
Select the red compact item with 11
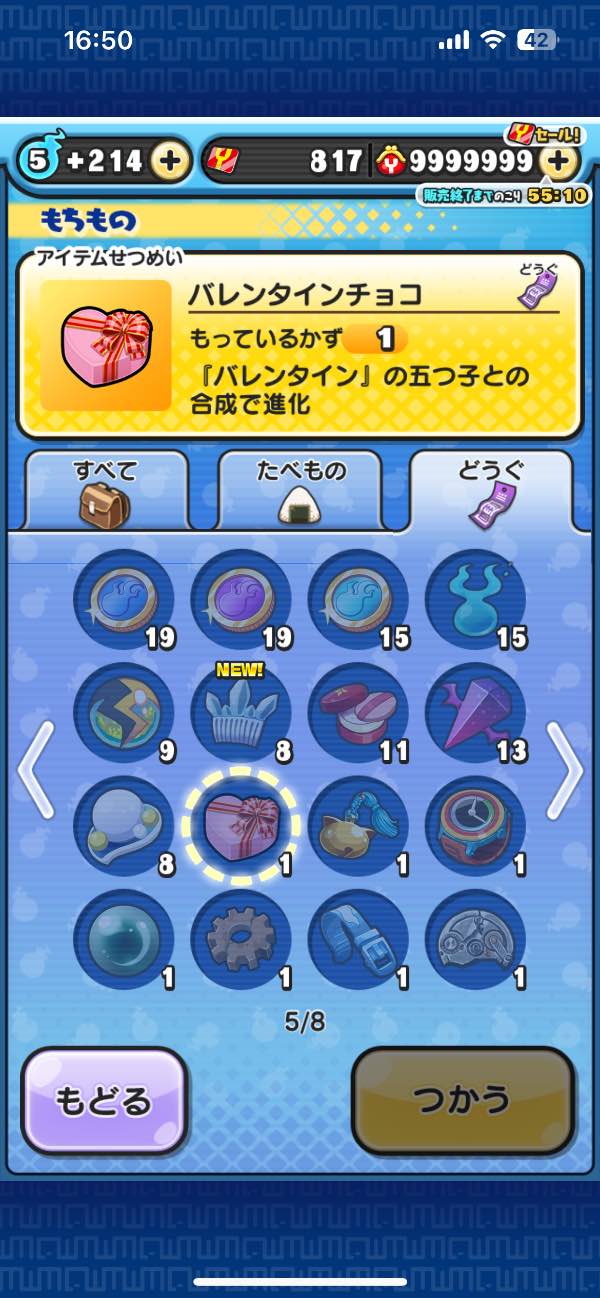tap(358, 712)
